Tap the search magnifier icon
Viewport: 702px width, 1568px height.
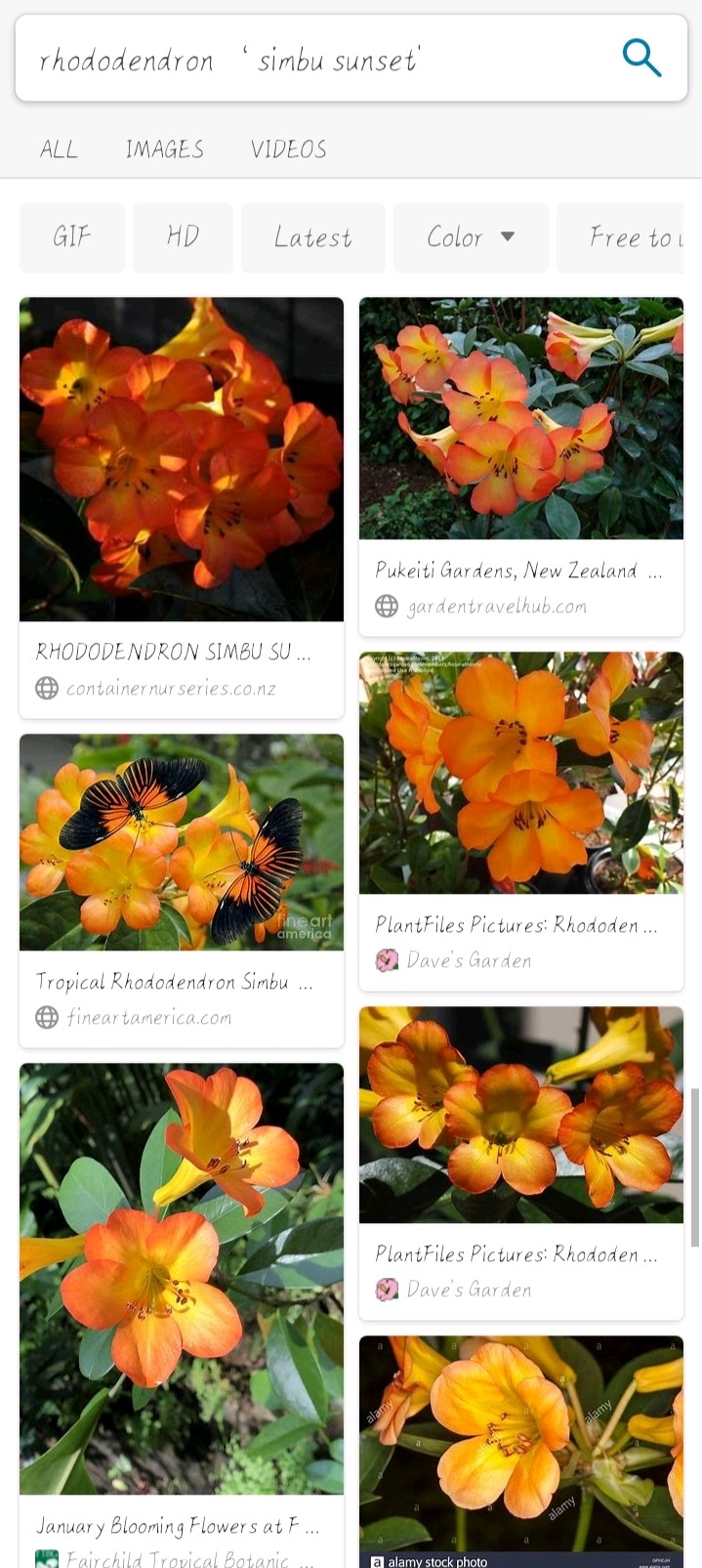[x=641, y=59]
